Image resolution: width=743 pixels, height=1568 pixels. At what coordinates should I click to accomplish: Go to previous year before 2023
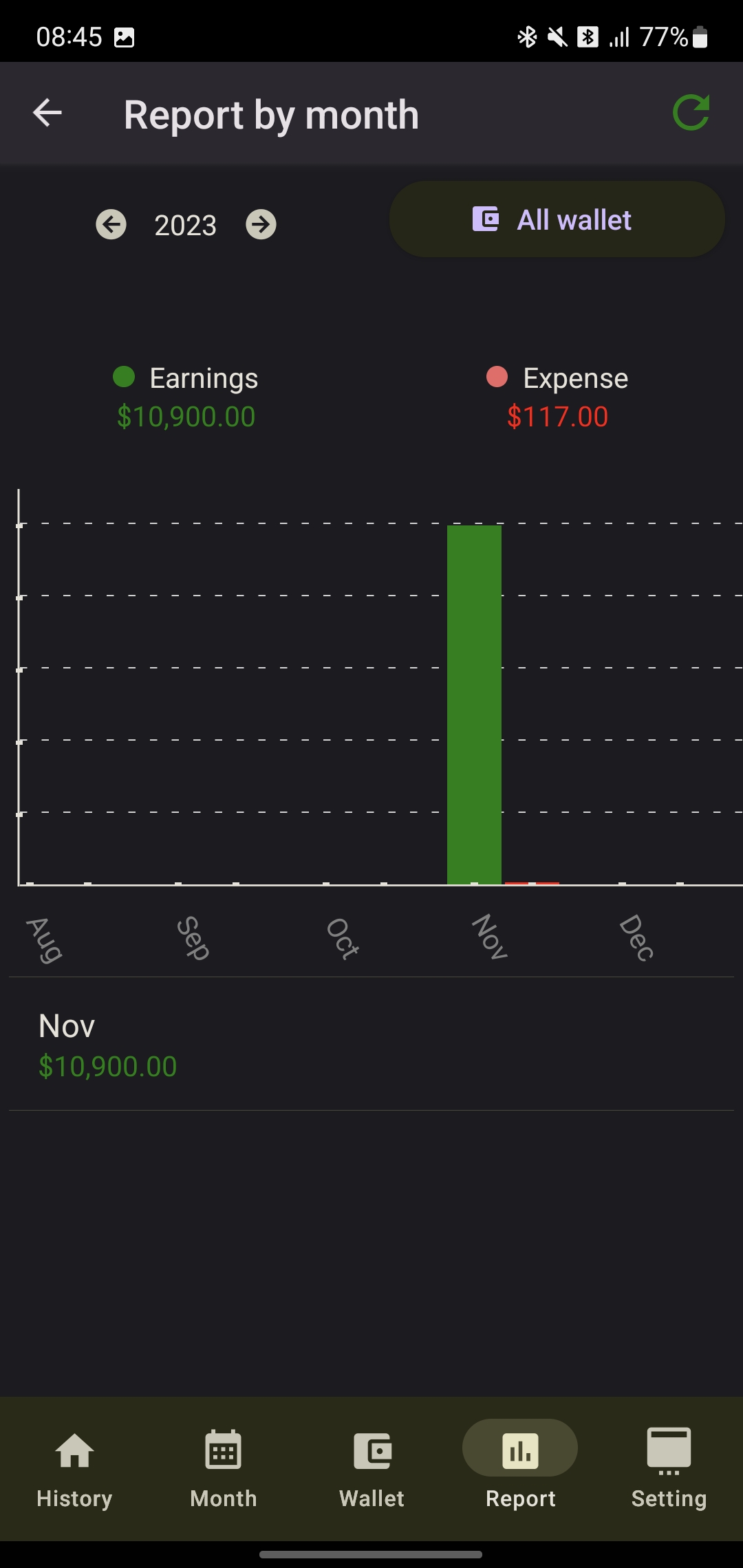[111, 224]
